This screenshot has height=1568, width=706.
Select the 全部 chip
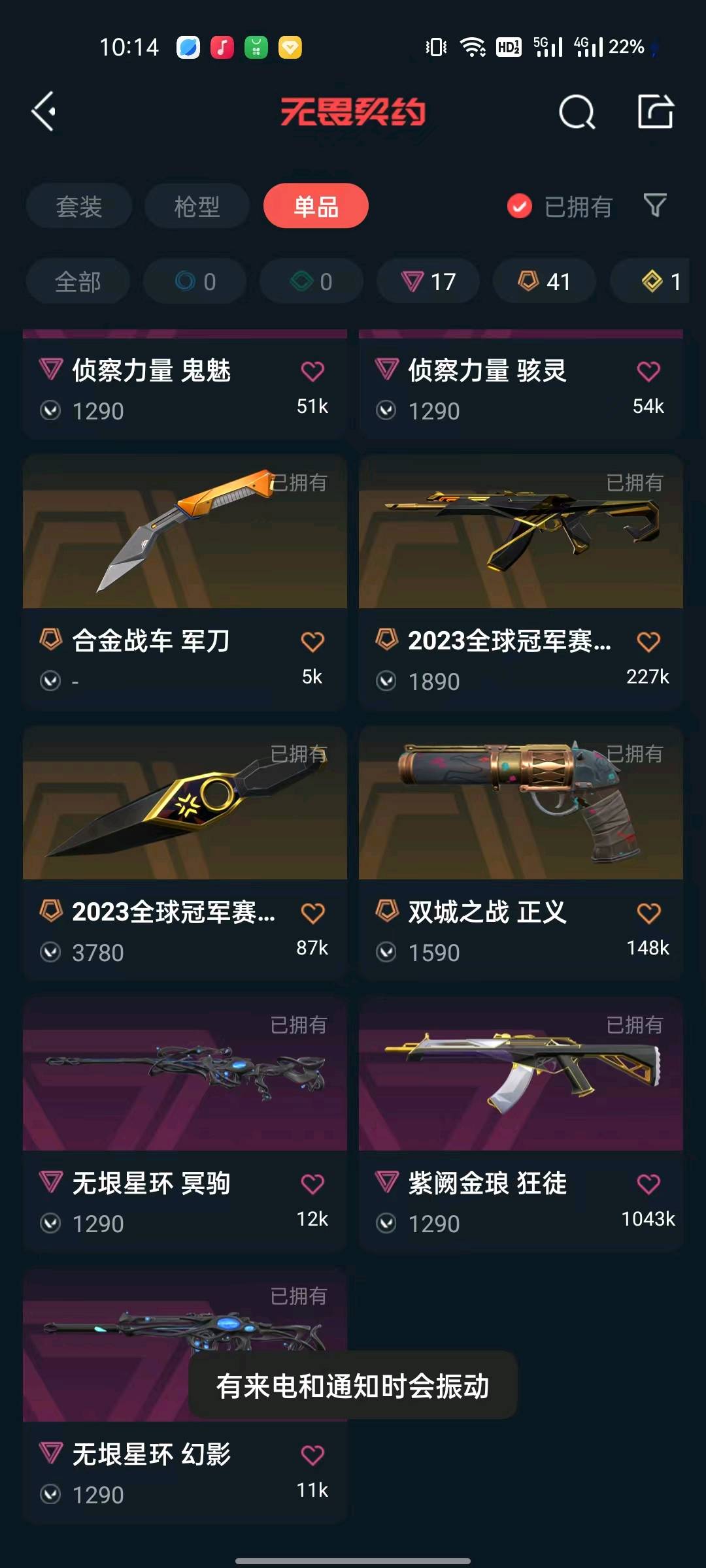78,282
